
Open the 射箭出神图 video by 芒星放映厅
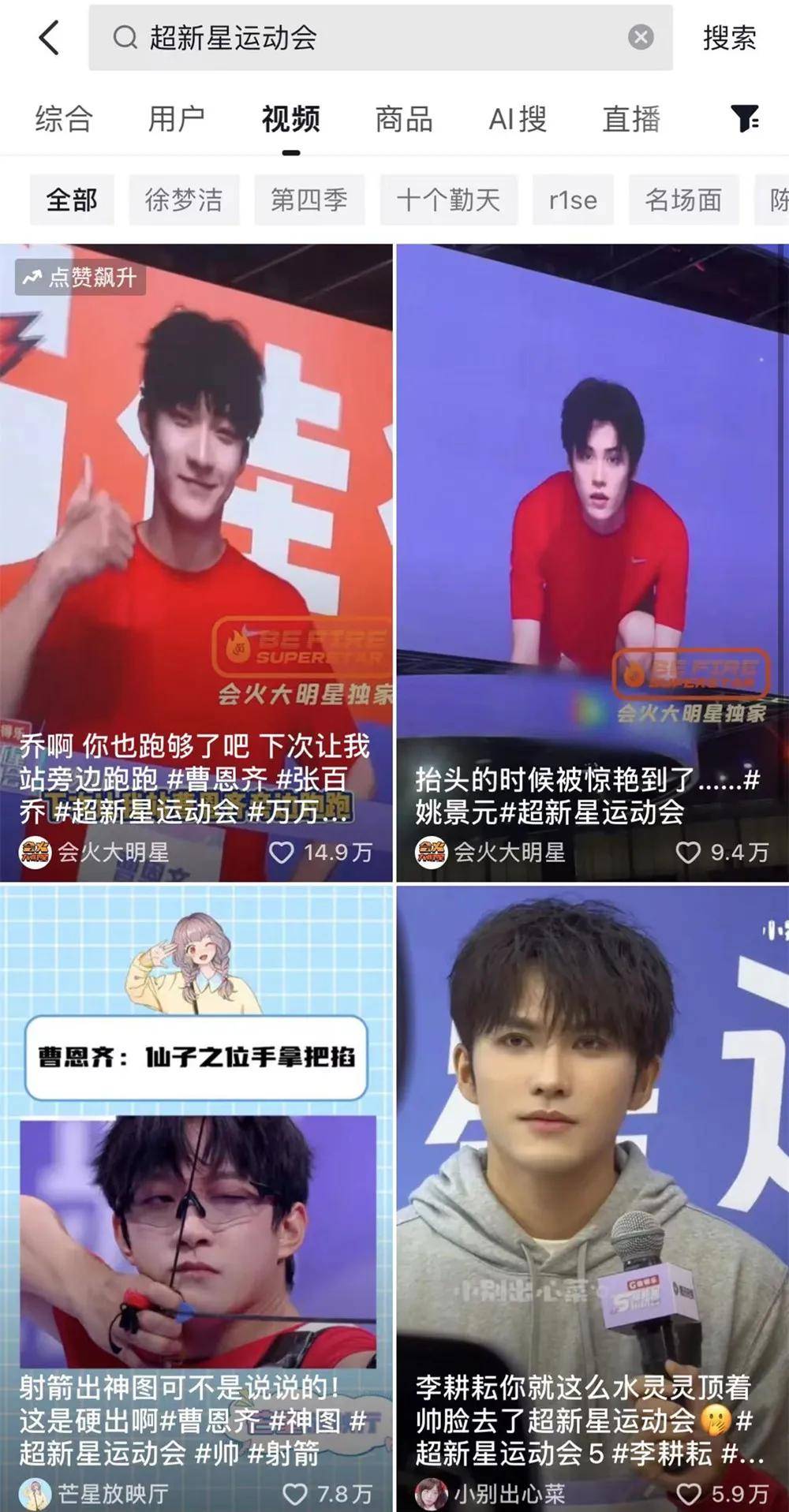tap(196, 1183)
